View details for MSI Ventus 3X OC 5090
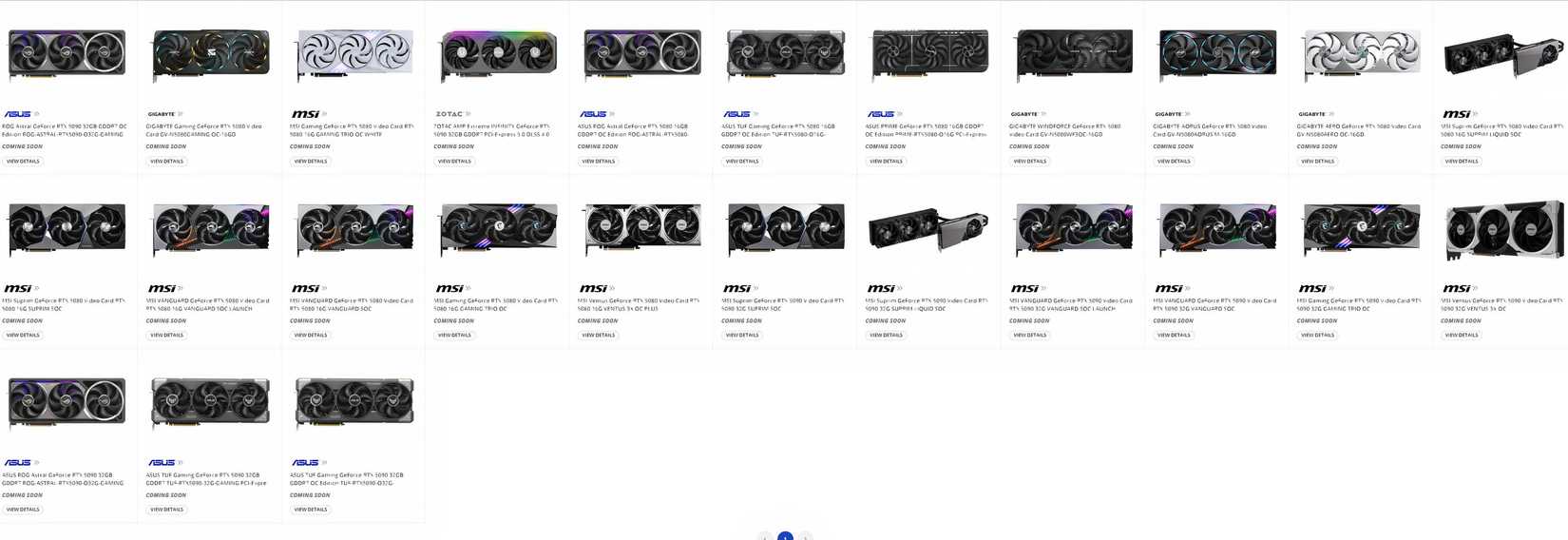 tap(1461, 336)
